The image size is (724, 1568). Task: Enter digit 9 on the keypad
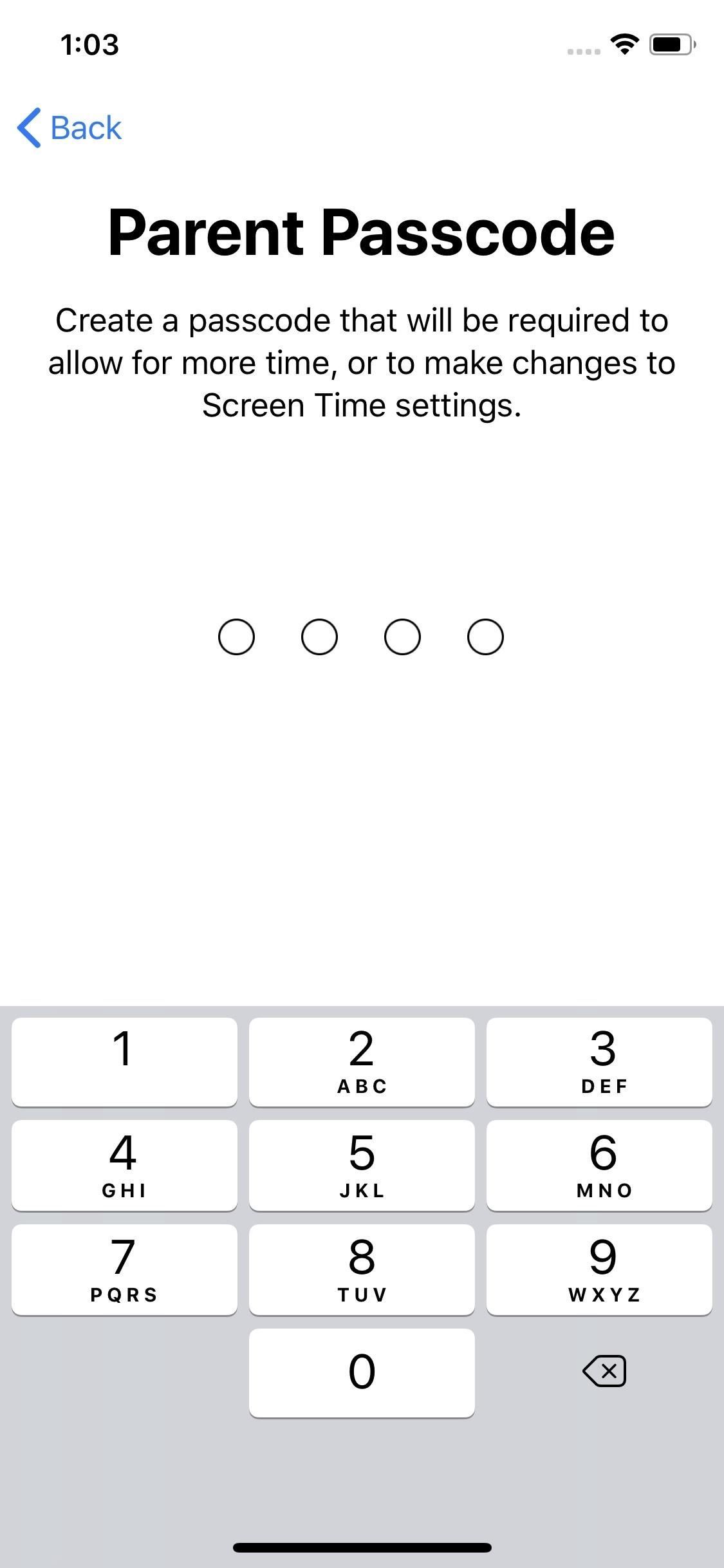pyautogui.click(x=599, y=1270)
